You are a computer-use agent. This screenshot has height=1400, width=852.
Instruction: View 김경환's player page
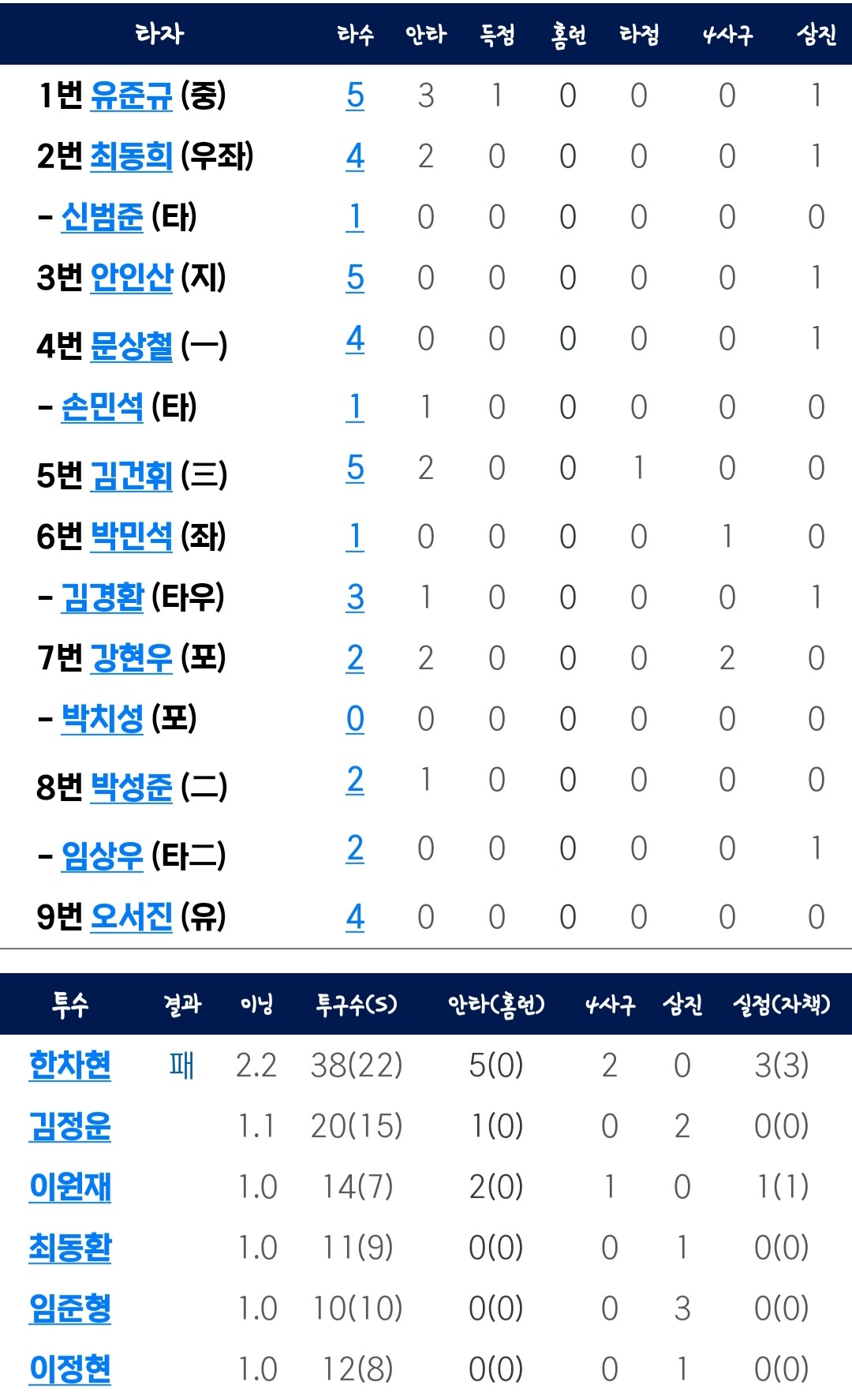102,597
